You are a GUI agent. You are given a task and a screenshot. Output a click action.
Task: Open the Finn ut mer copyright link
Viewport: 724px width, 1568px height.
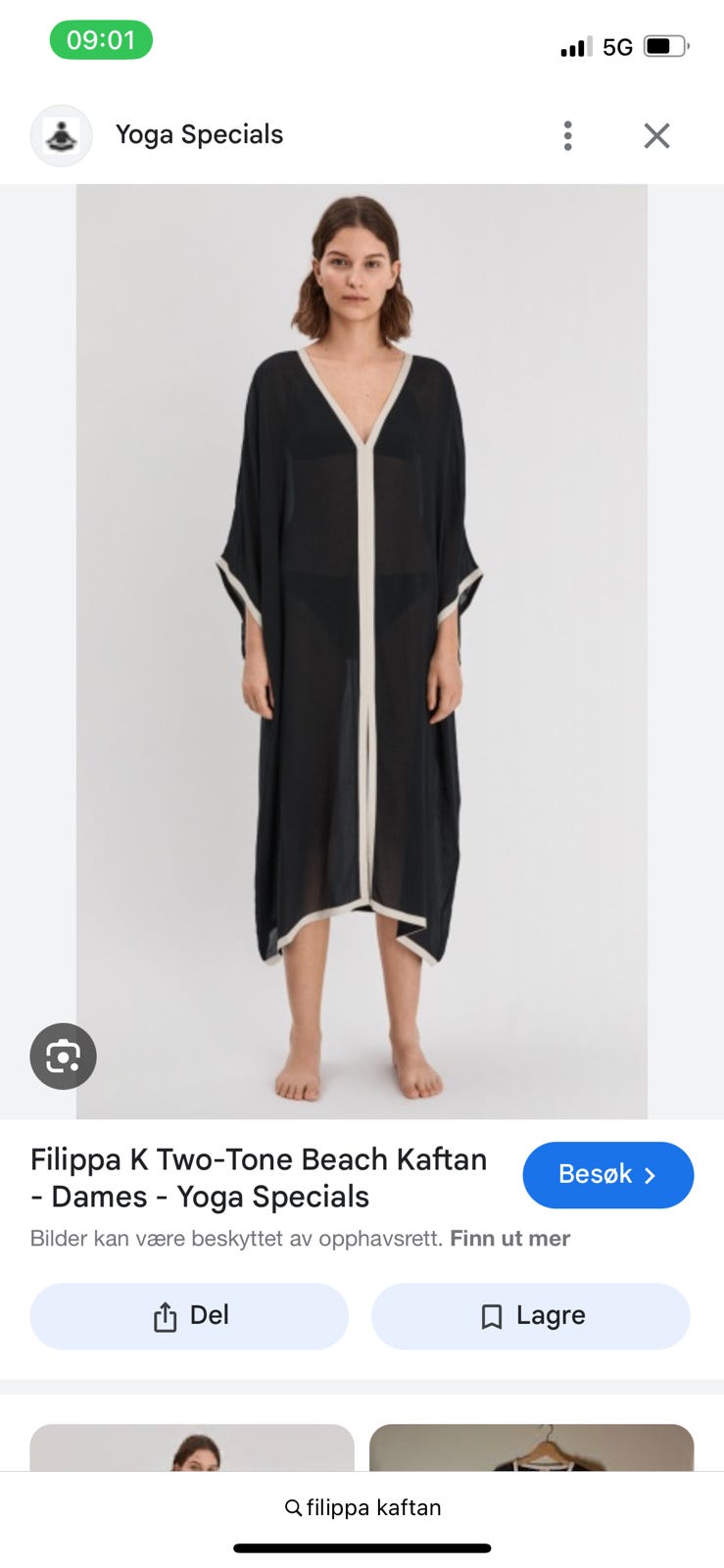click(x=509, y=1239)
